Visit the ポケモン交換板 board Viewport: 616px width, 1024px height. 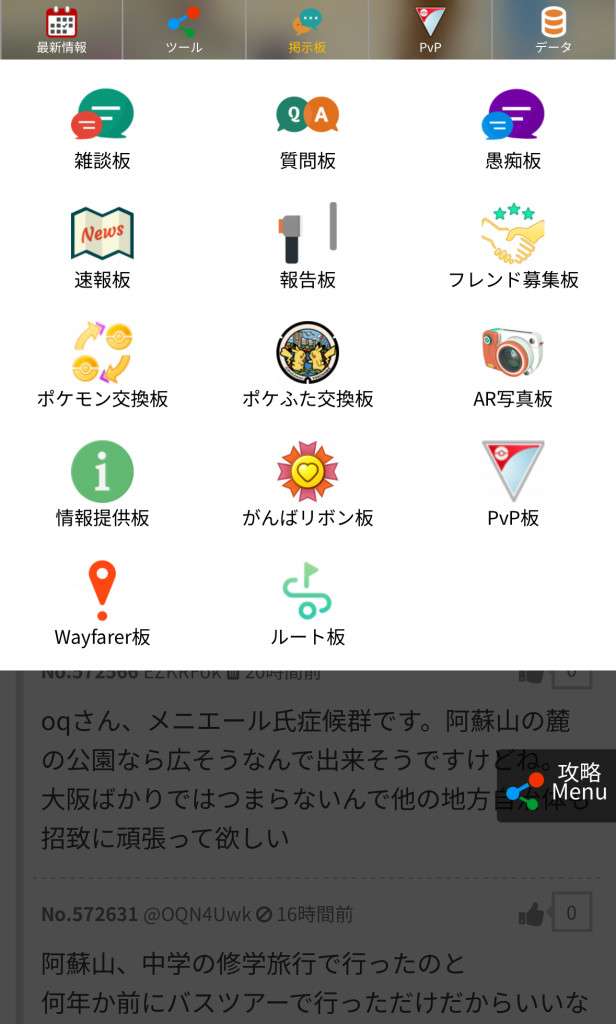point(102,367)
